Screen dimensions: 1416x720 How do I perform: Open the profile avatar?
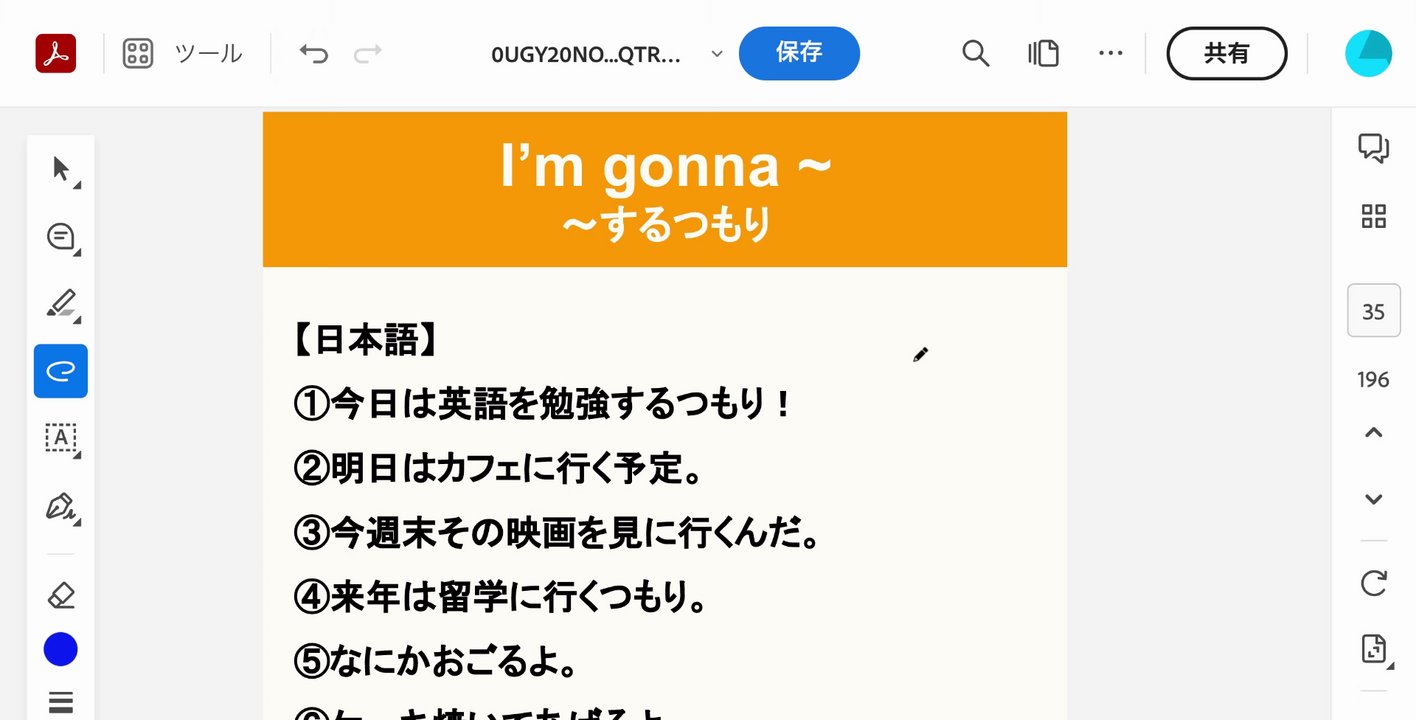(1368, 53)
